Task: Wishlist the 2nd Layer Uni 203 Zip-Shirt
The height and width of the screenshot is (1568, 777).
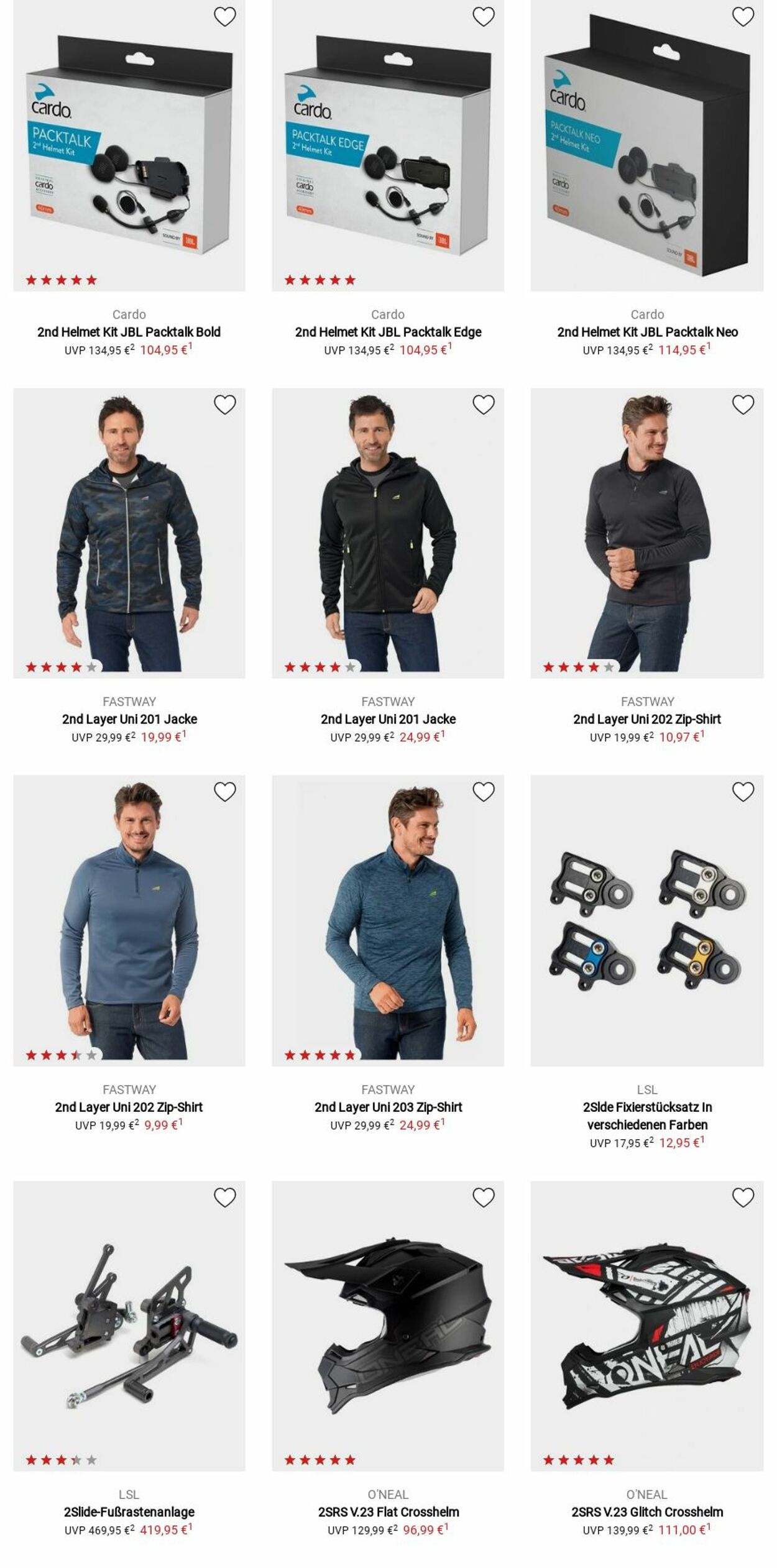Action: (x=483, y=792)
